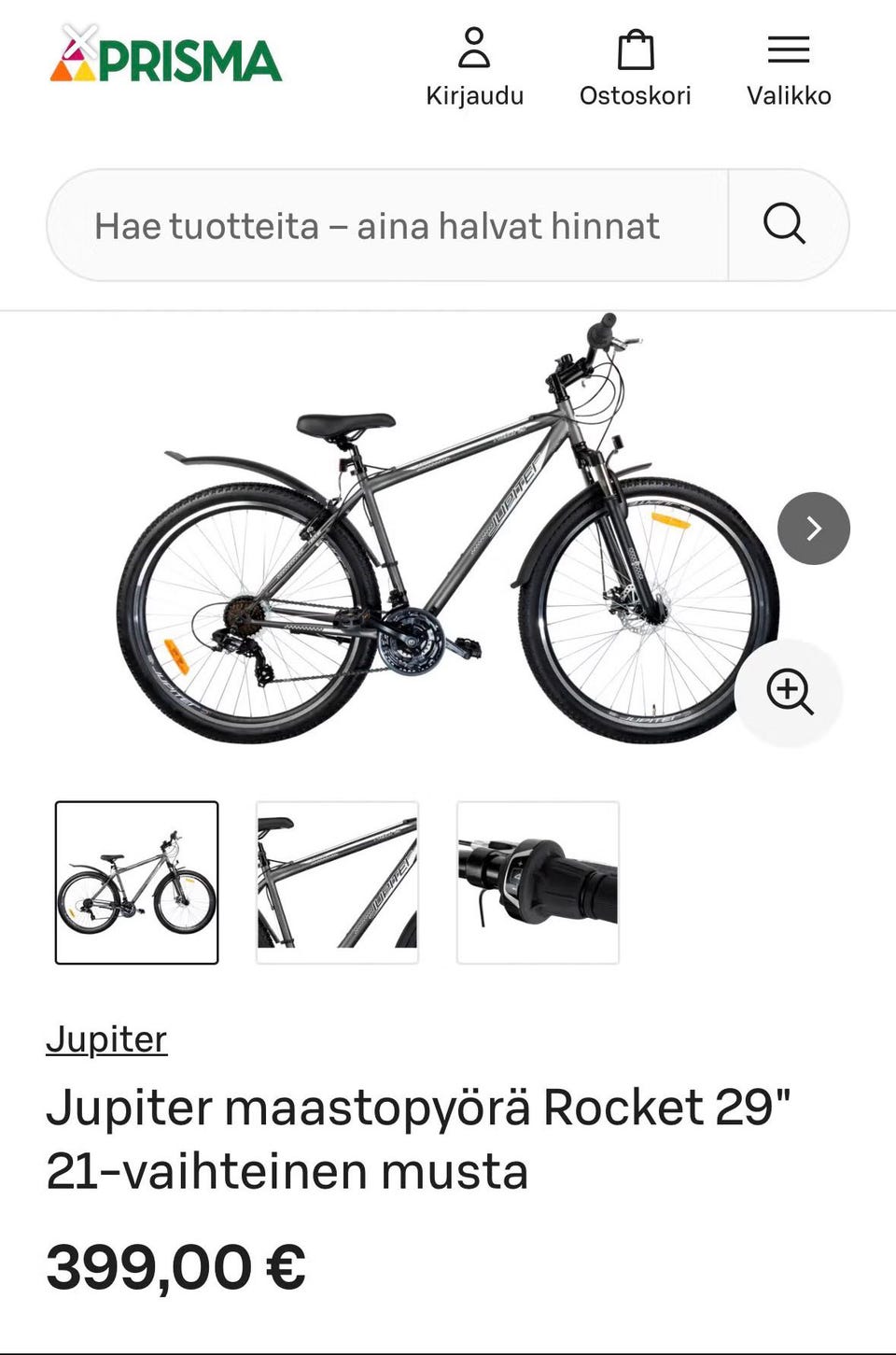Screen dimensions: 896x1355
Task: Select the handlebar grip shifter thumbnail
Action: [538, 882]
